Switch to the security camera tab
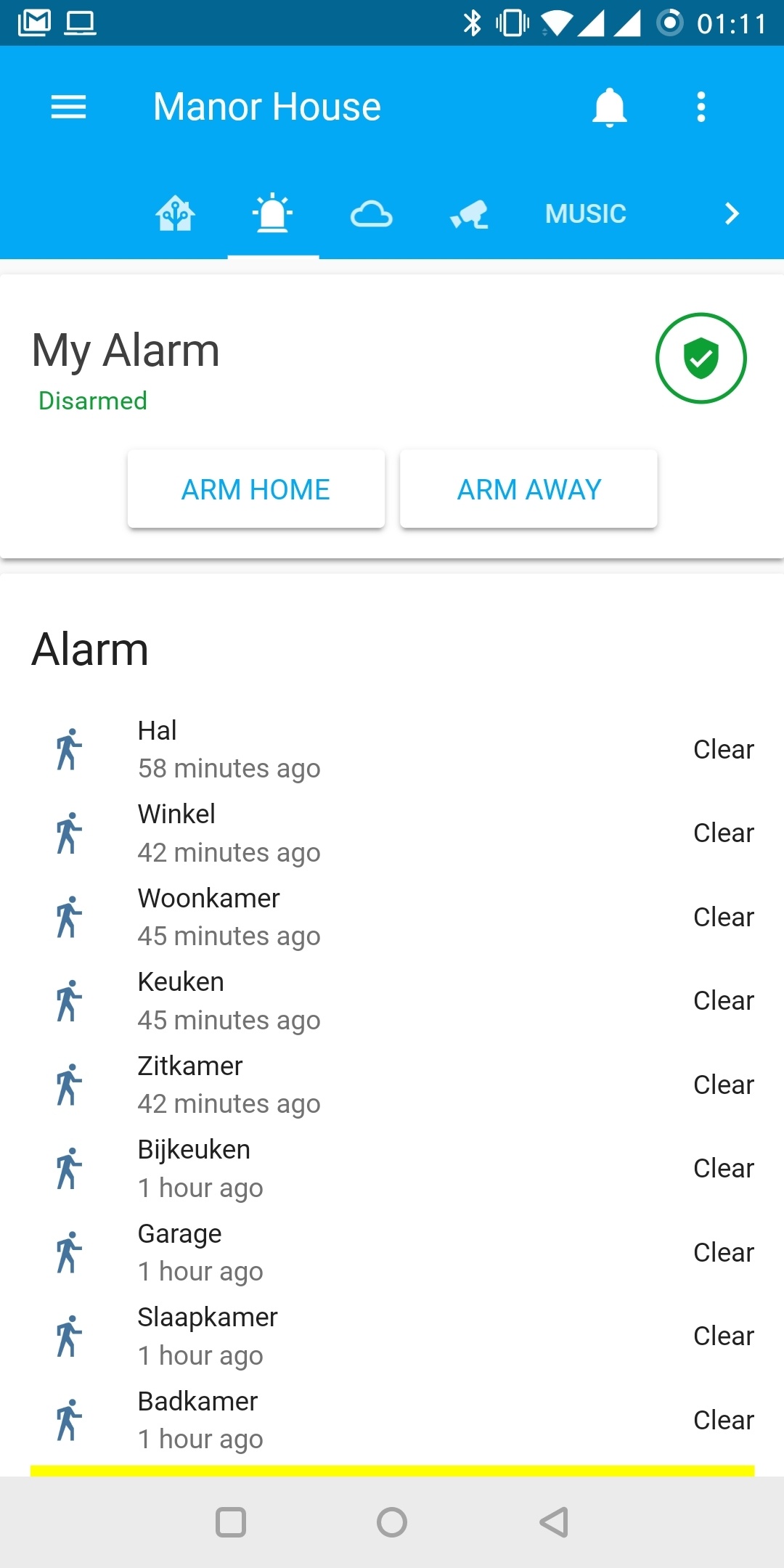 [x=469, y=214]
